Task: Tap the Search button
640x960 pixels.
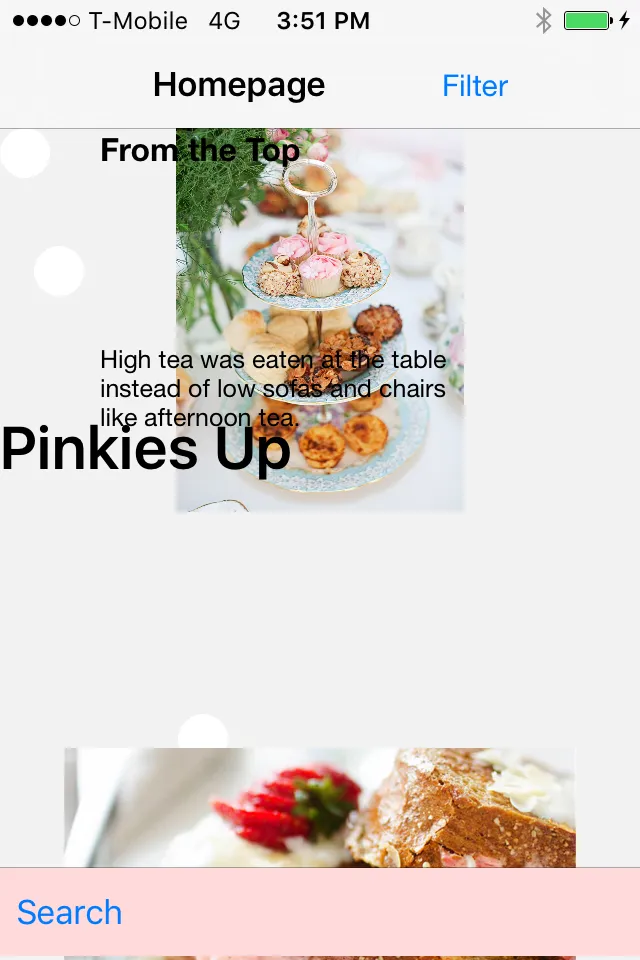Action: coord(70,912)
